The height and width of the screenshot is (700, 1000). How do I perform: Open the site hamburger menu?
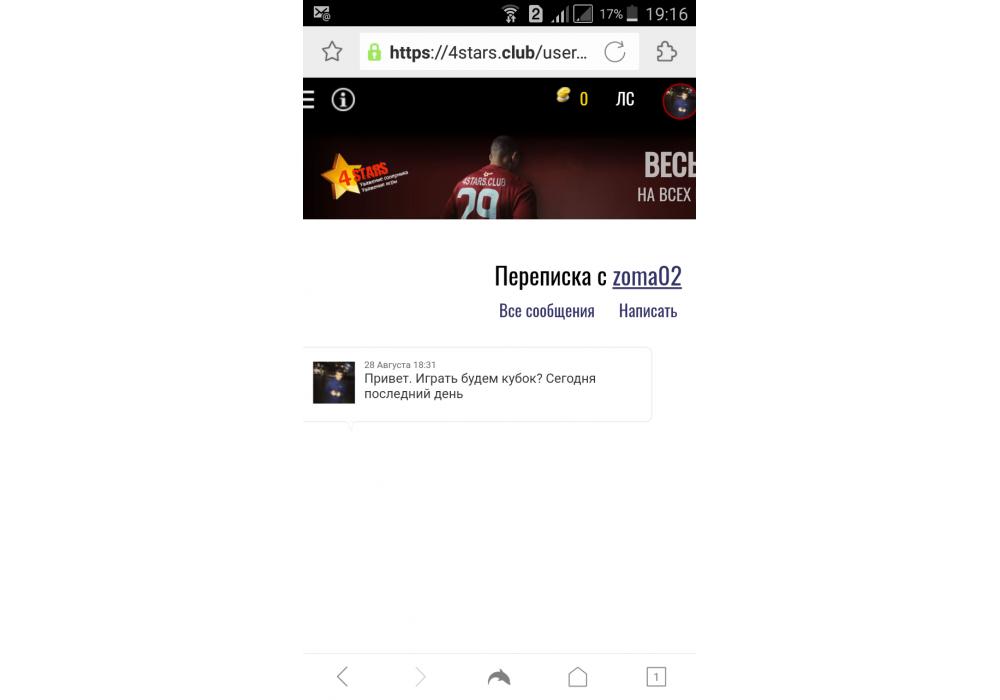[308, 99]
